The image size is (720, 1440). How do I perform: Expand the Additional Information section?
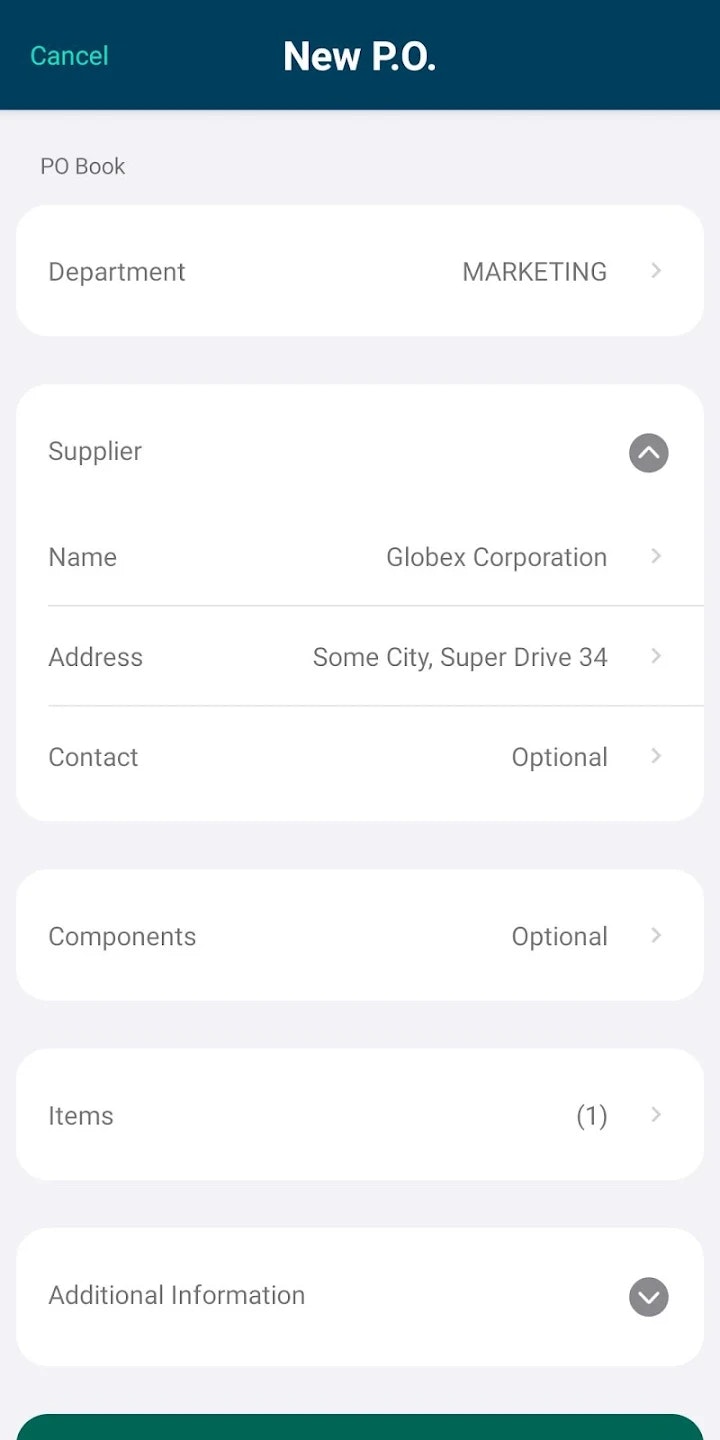[648, 1296]
